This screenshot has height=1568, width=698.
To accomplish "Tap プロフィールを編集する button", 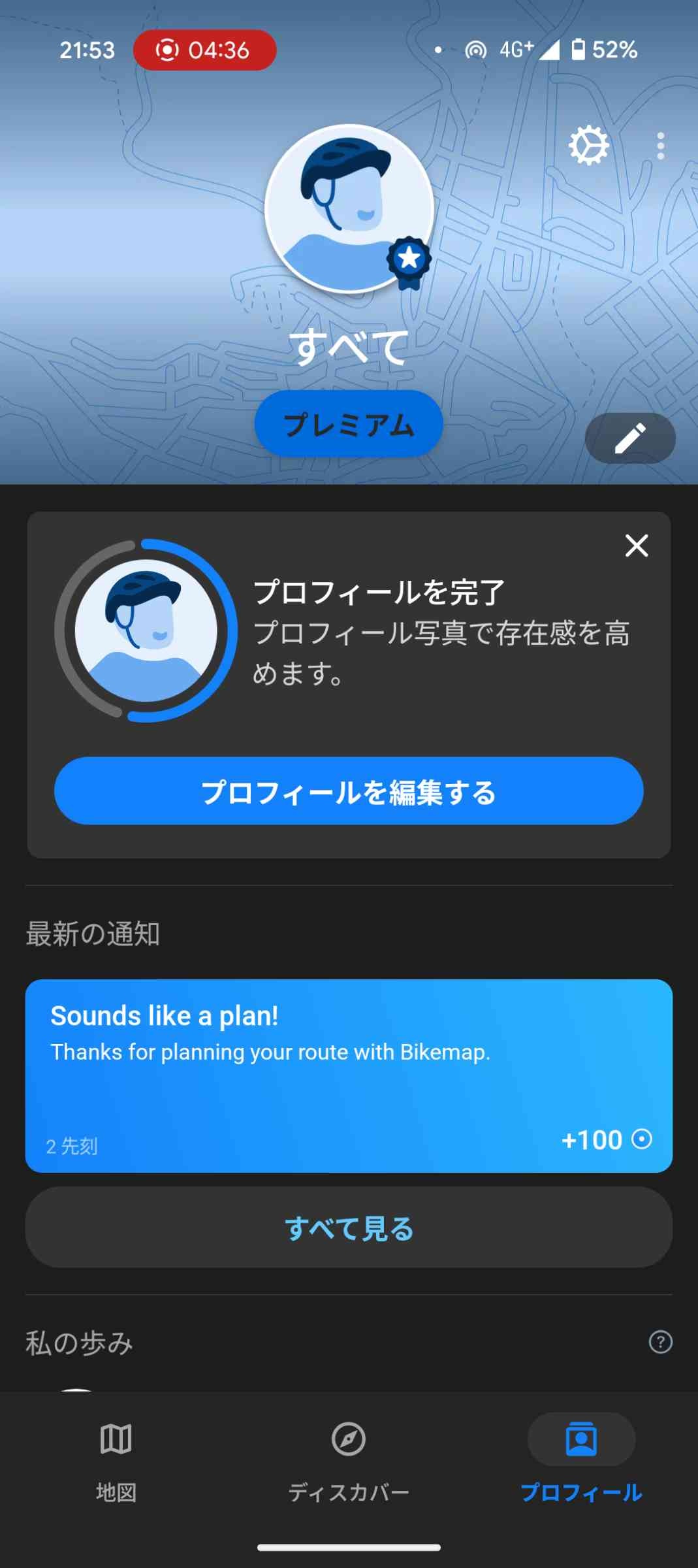I will tap(349, 791).
